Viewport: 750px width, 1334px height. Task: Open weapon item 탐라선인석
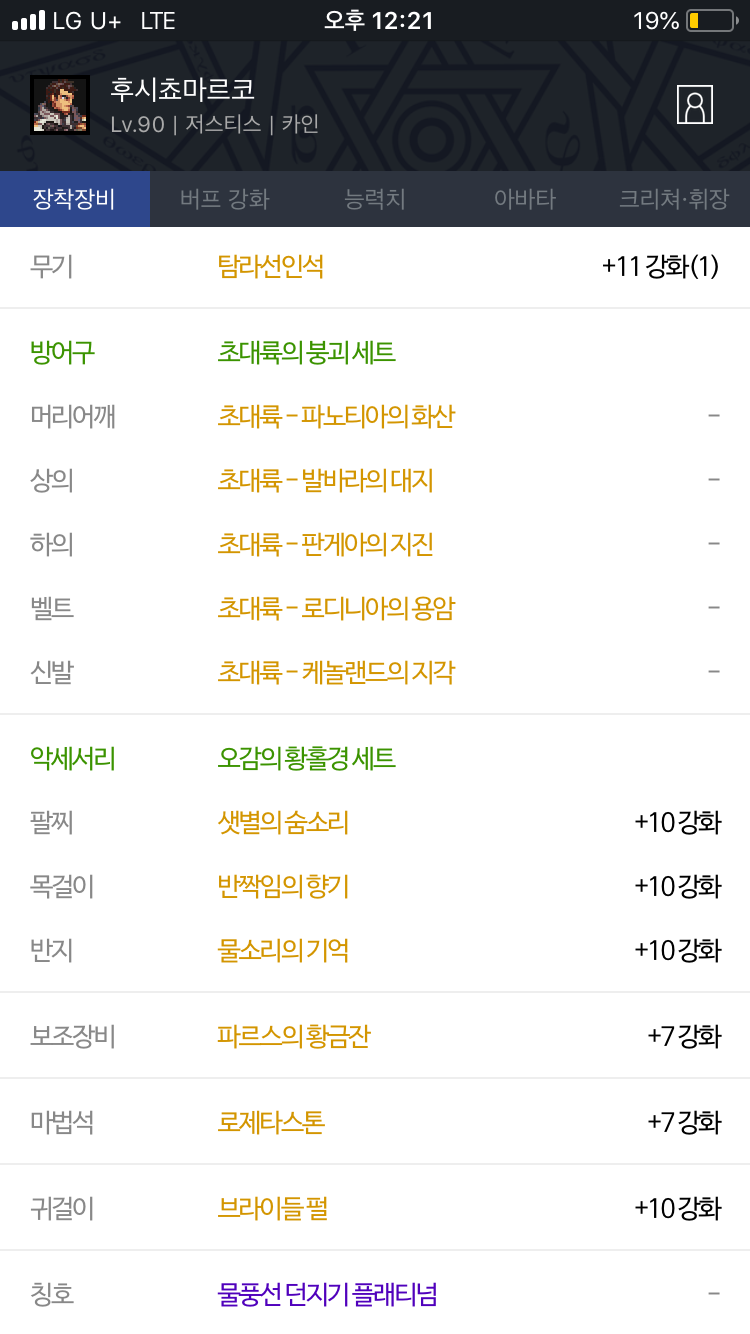[271, 267]
